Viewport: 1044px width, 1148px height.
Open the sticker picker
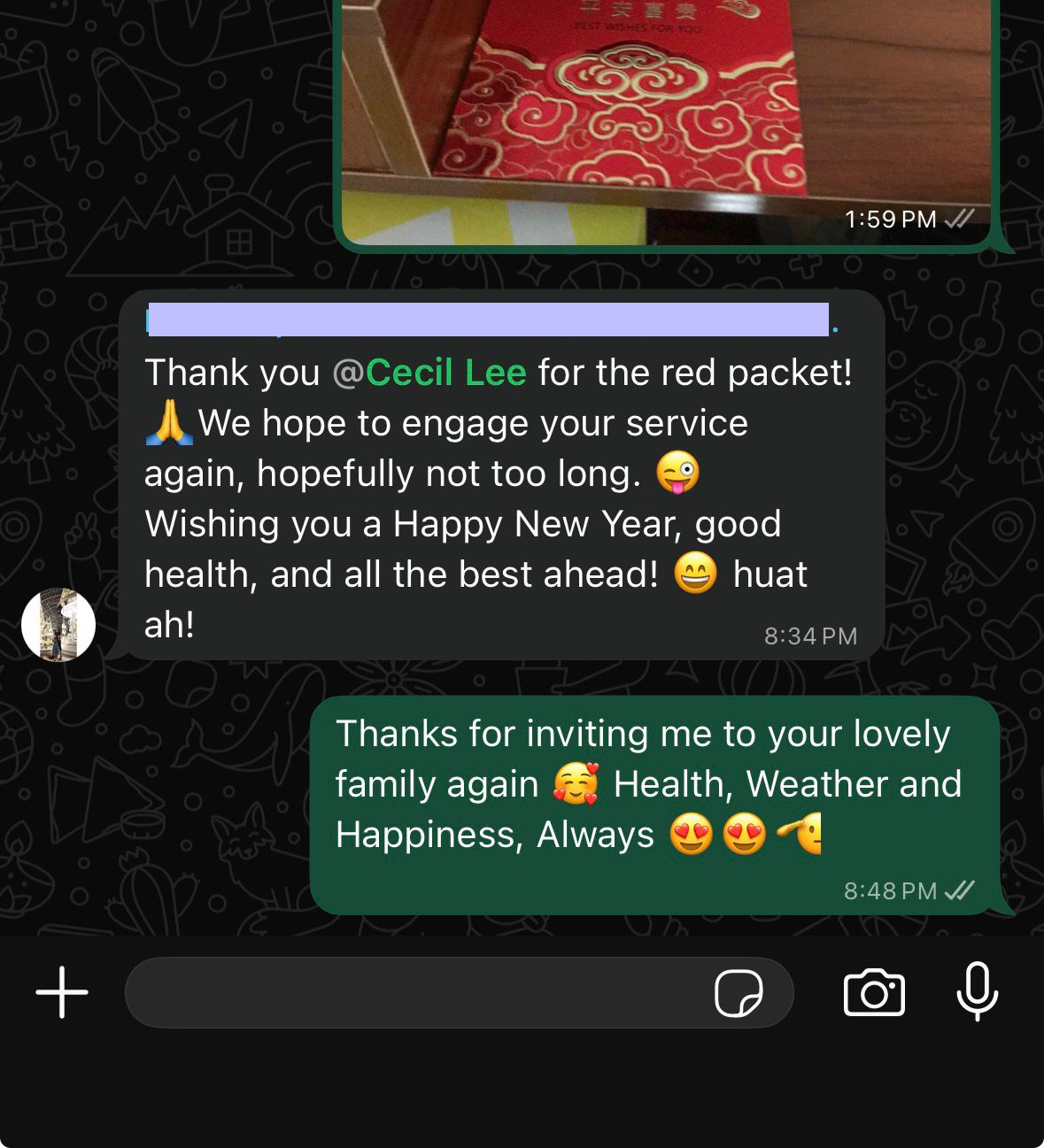click(739, 993)
